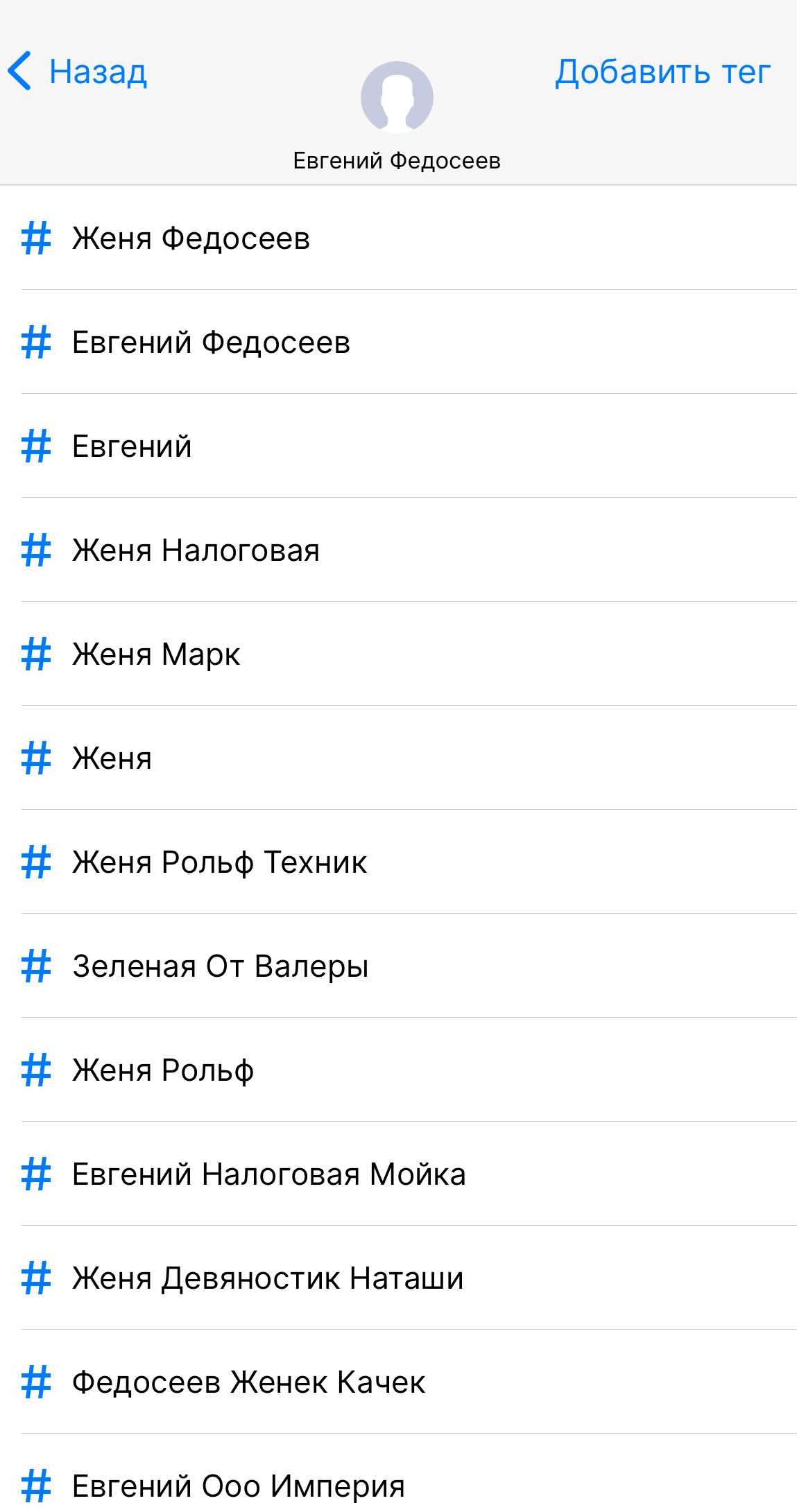The width and height of the screenshot is (797, 1512).
Task: Tap the two-word tag Женя Рольф
Action: 398,1070
